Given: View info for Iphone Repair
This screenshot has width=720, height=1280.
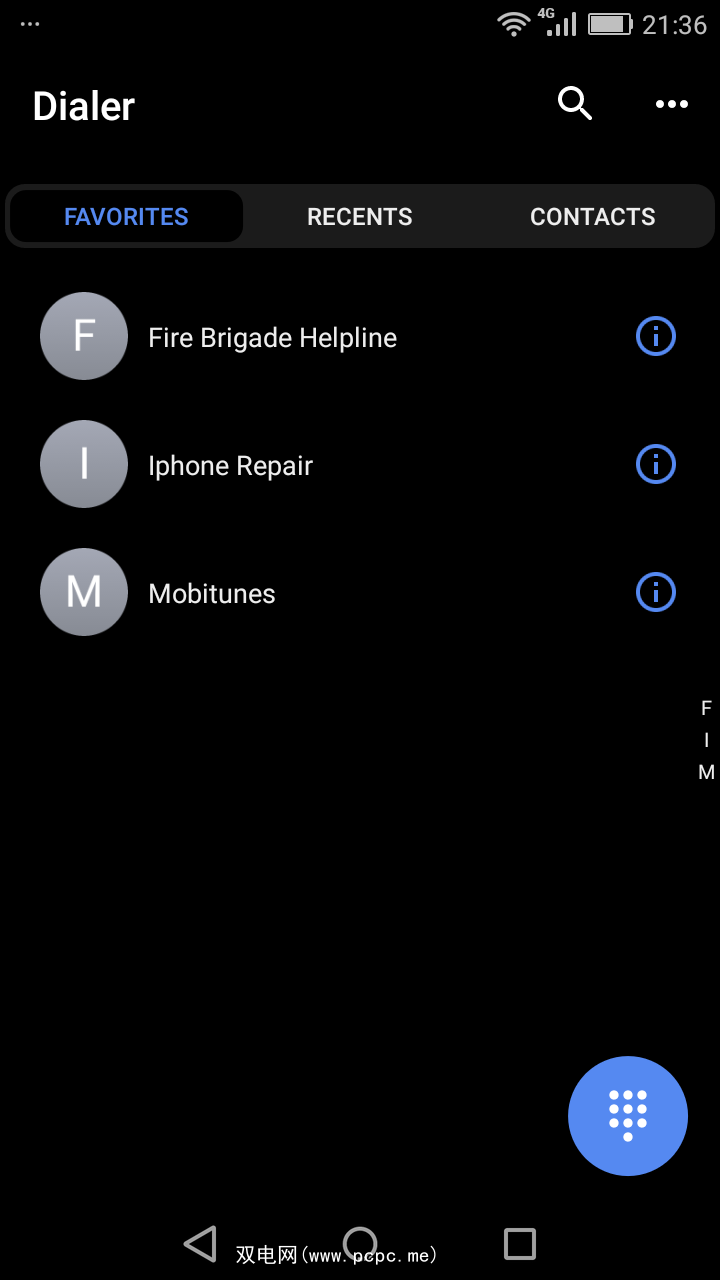Looking at the screenshot, I should pos(656,464).
